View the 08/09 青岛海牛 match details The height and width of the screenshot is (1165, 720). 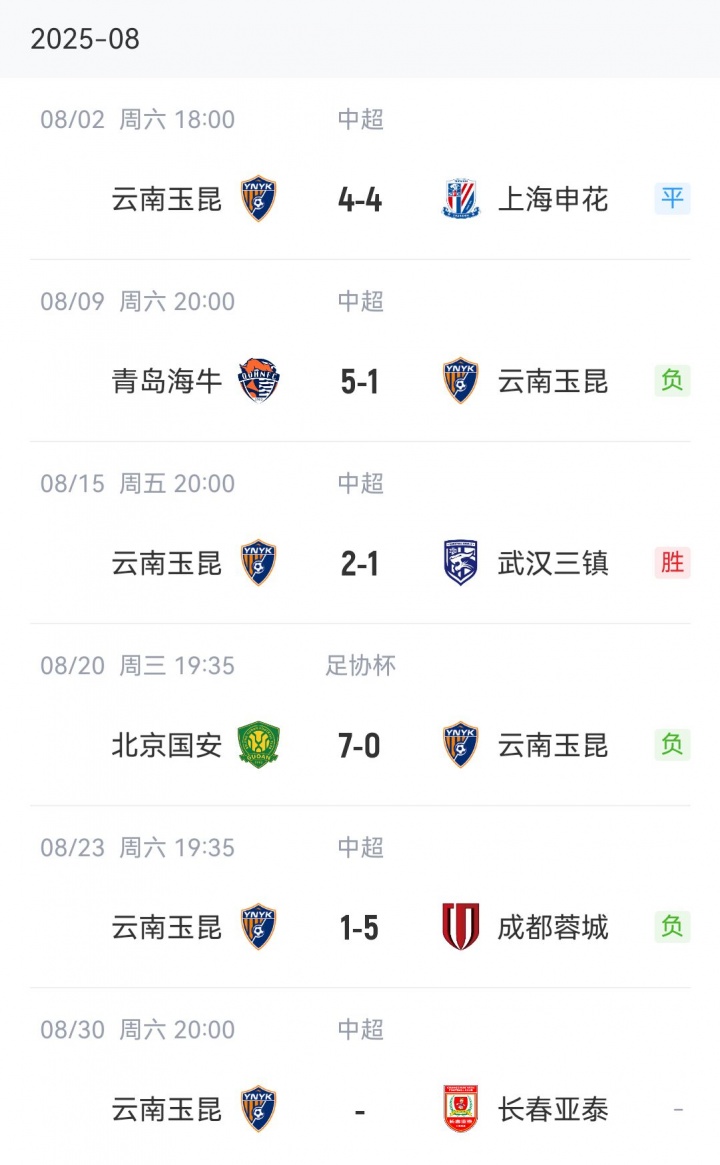360,381
